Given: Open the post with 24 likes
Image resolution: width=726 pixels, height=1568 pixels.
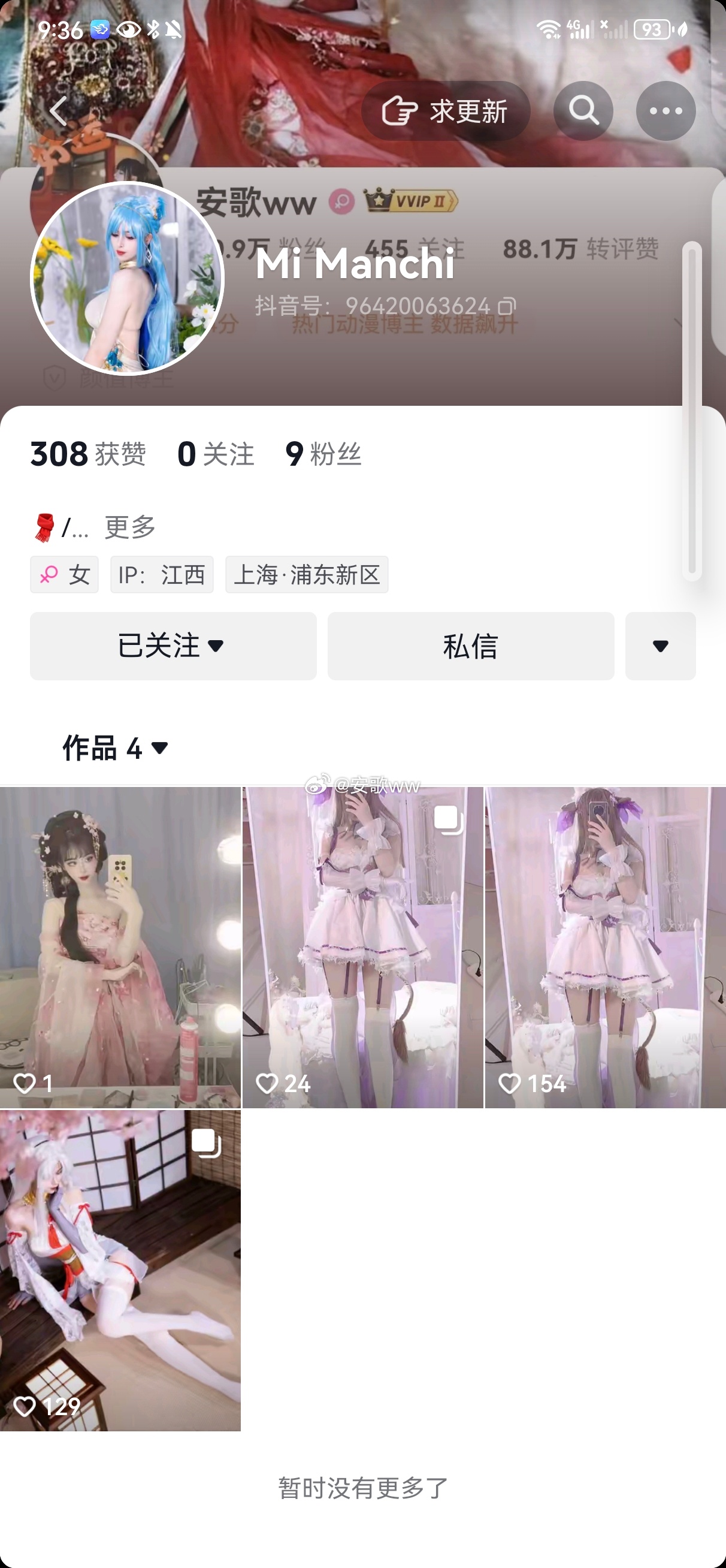Looking at the screenshot, I should tap(362, 946).
